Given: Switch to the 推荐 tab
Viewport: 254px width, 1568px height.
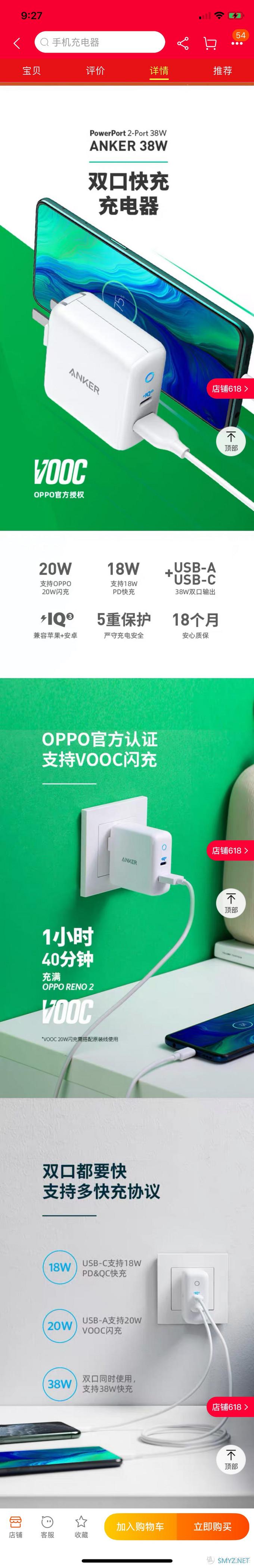Looking at the screenshot, I should pyautogui.click(x=222, y=71).
